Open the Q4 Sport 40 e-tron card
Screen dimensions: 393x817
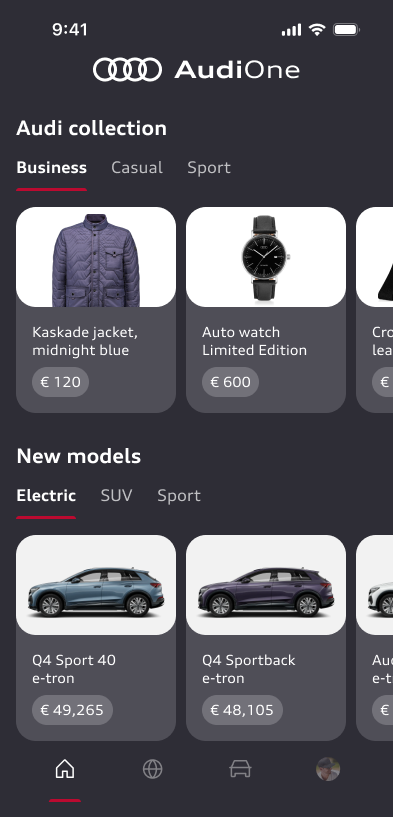[96, 638]
